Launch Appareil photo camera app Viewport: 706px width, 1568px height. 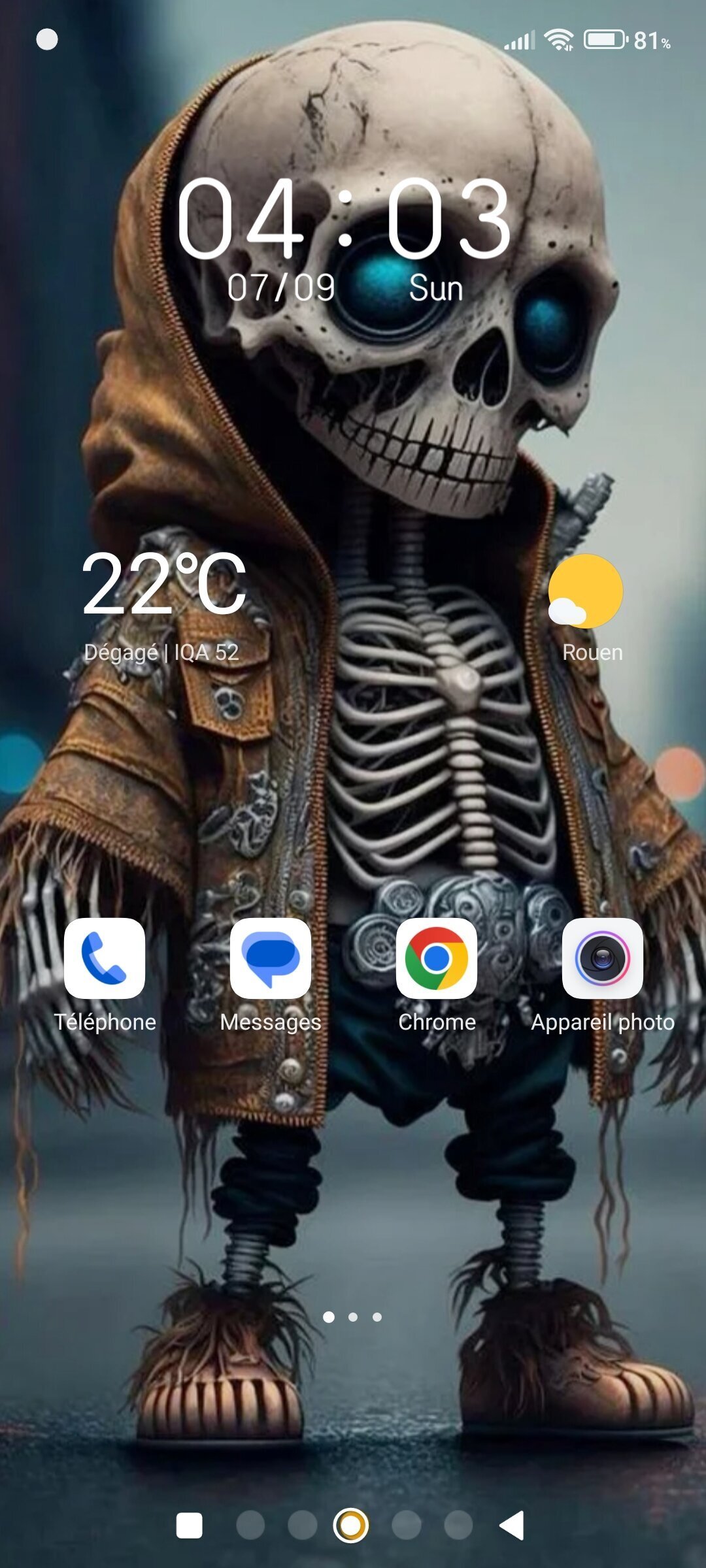[603, 958]
